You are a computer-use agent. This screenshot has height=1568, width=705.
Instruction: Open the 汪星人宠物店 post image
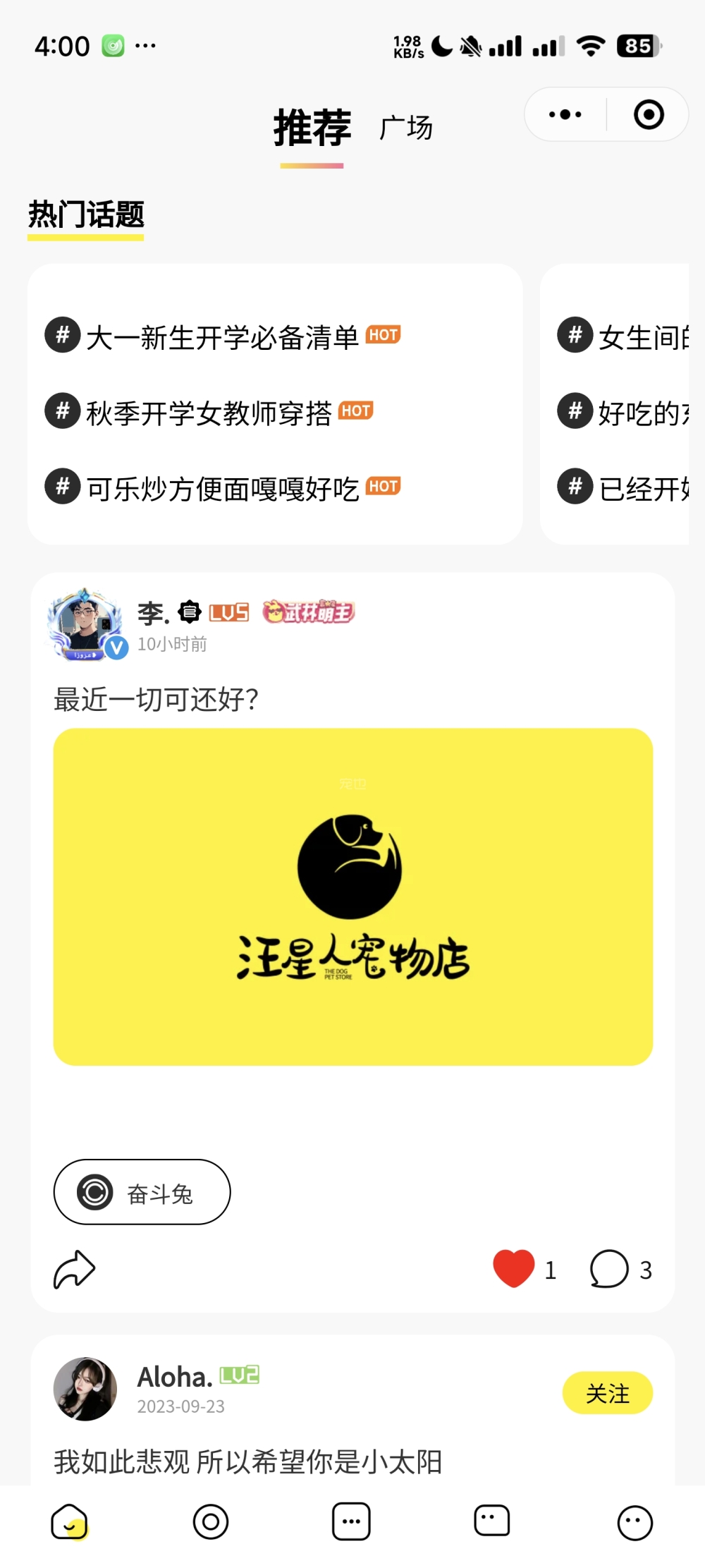(x=352, y=896)
